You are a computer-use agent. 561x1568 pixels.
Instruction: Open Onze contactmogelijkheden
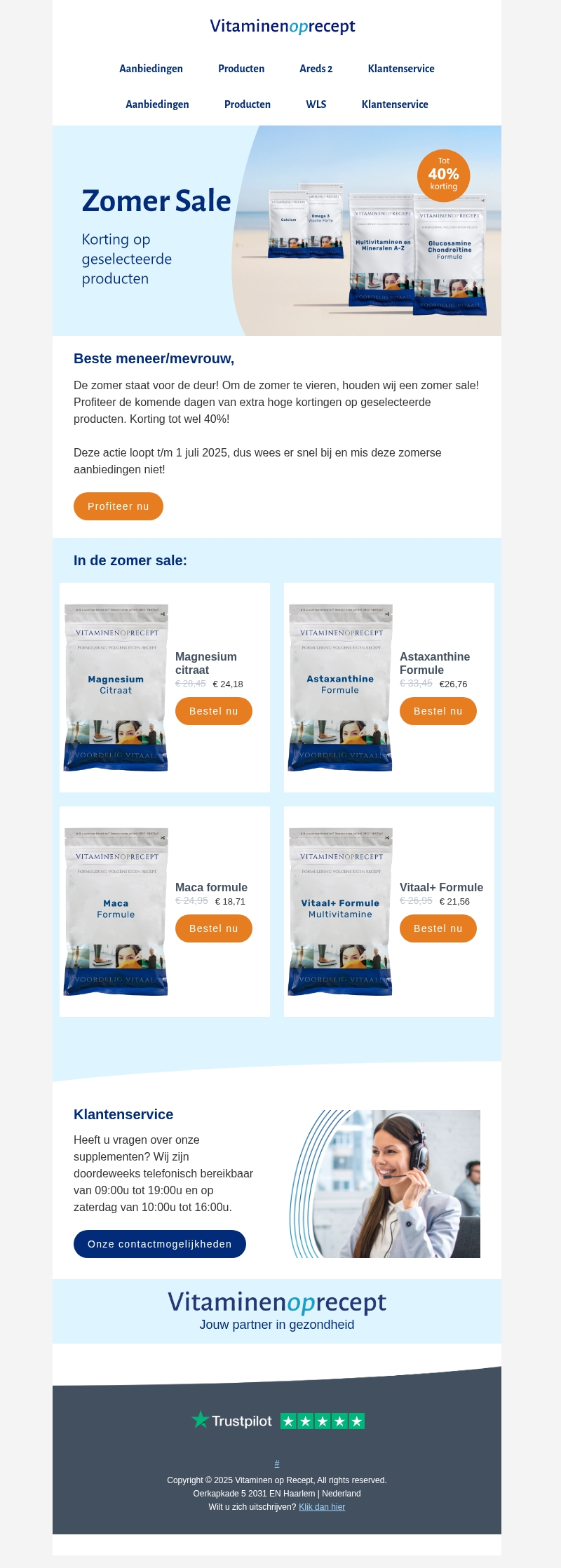159,1244
